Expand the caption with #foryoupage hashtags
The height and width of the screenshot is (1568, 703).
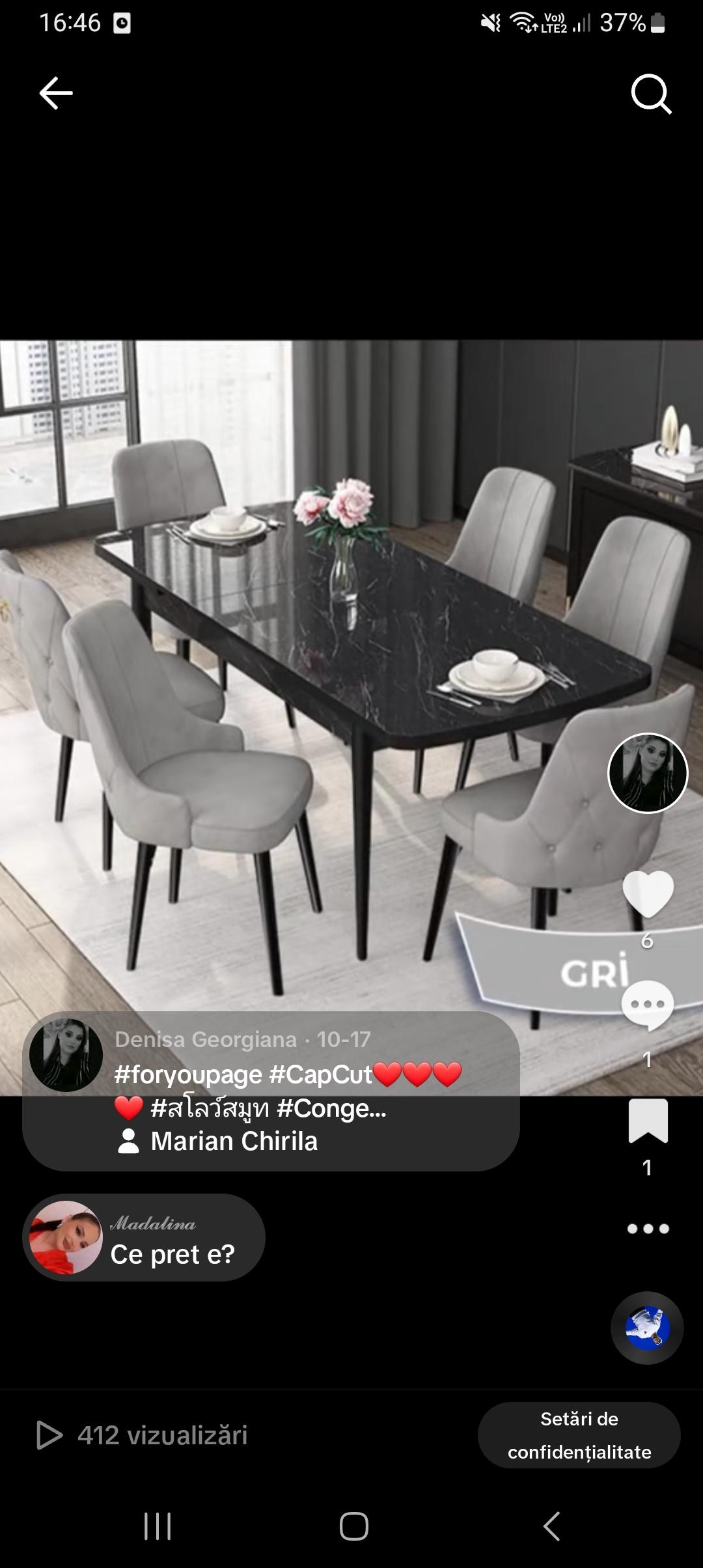pyautogui.click(x=286, y=1091)
